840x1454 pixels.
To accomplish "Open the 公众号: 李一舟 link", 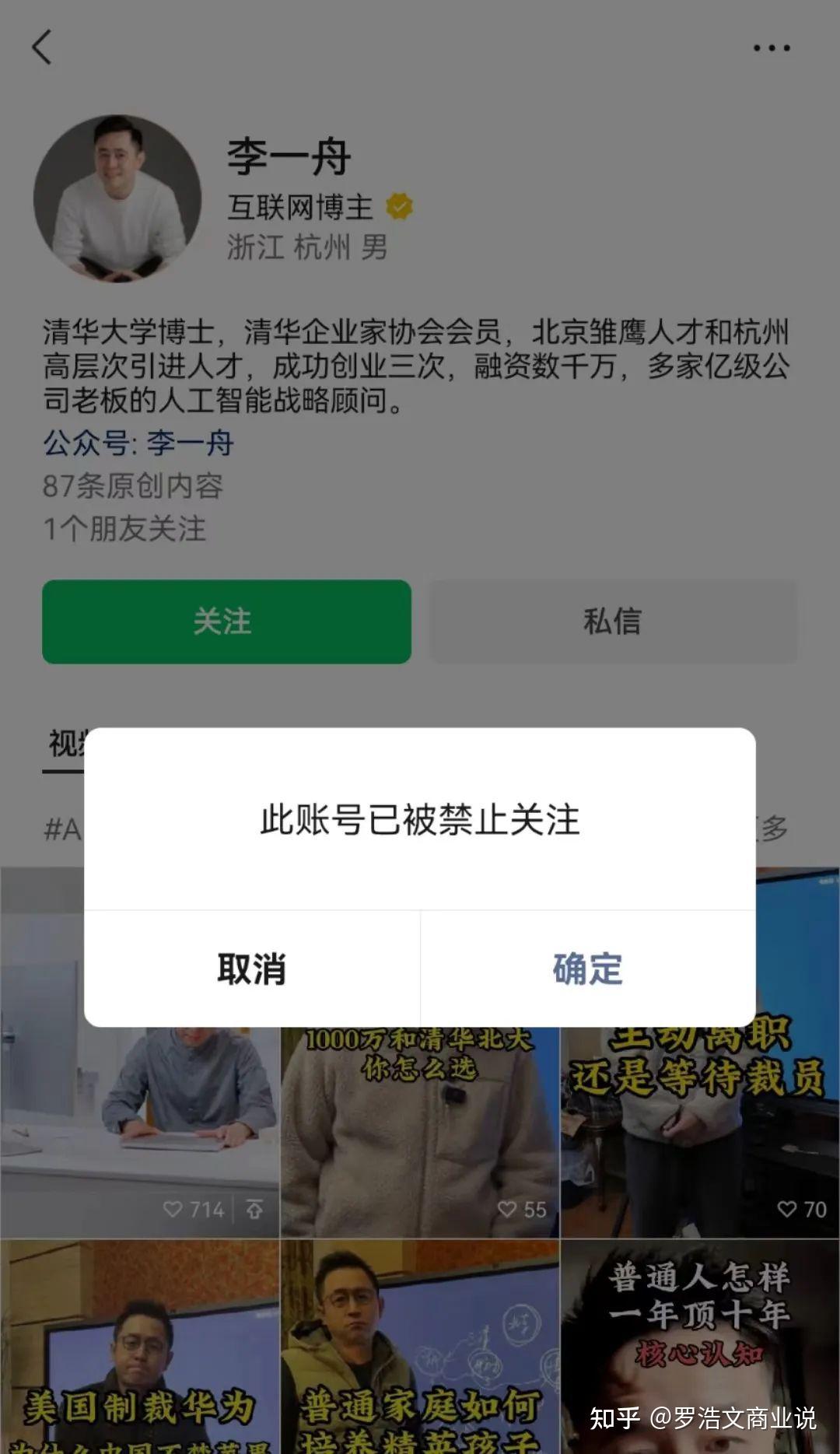I will [138, 443].
